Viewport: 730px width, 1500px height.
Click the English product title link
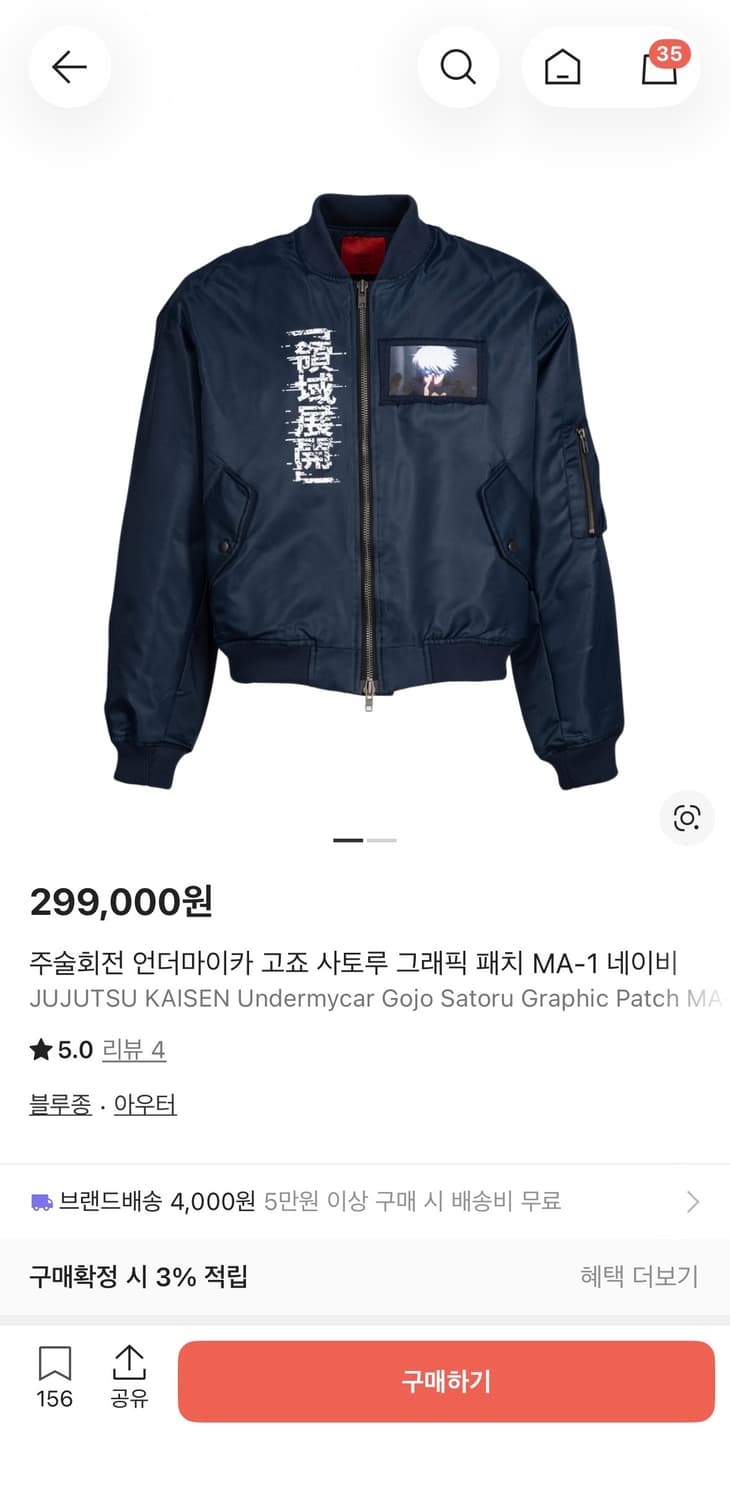pos(364,998)
